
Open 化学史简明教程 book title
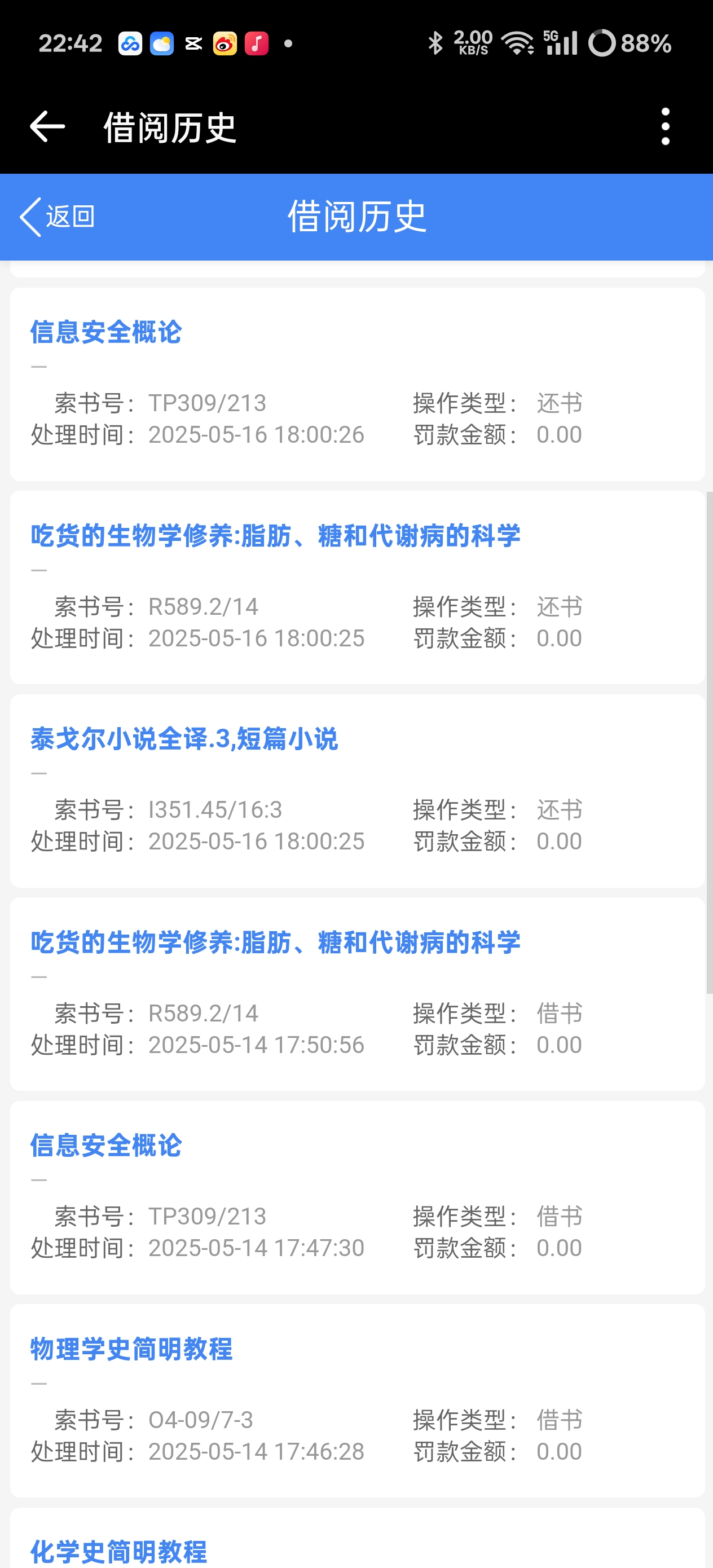click(118, 1551)
